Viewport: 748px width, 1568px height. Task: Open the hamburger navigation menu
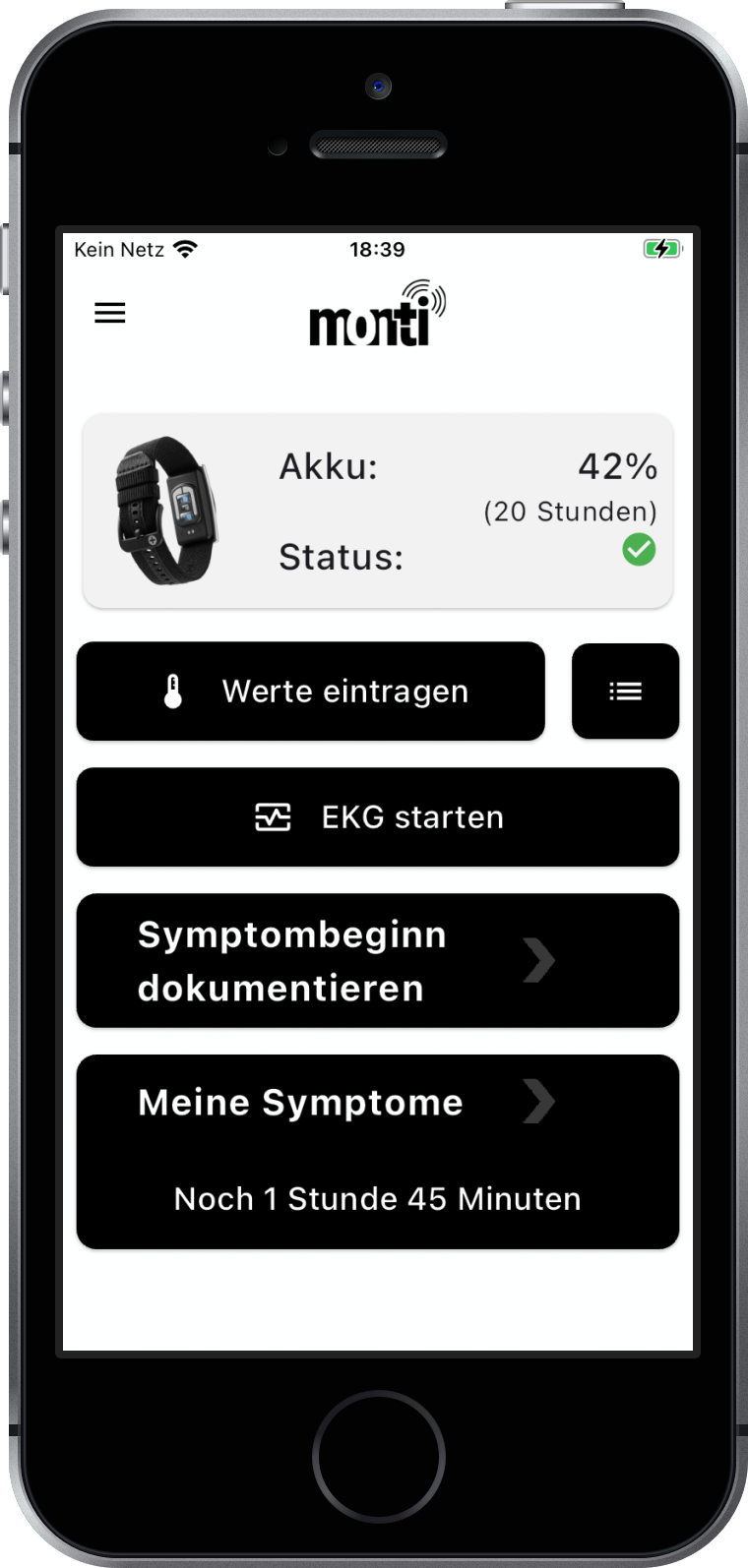pyautogui.click(x=109, y=313)
